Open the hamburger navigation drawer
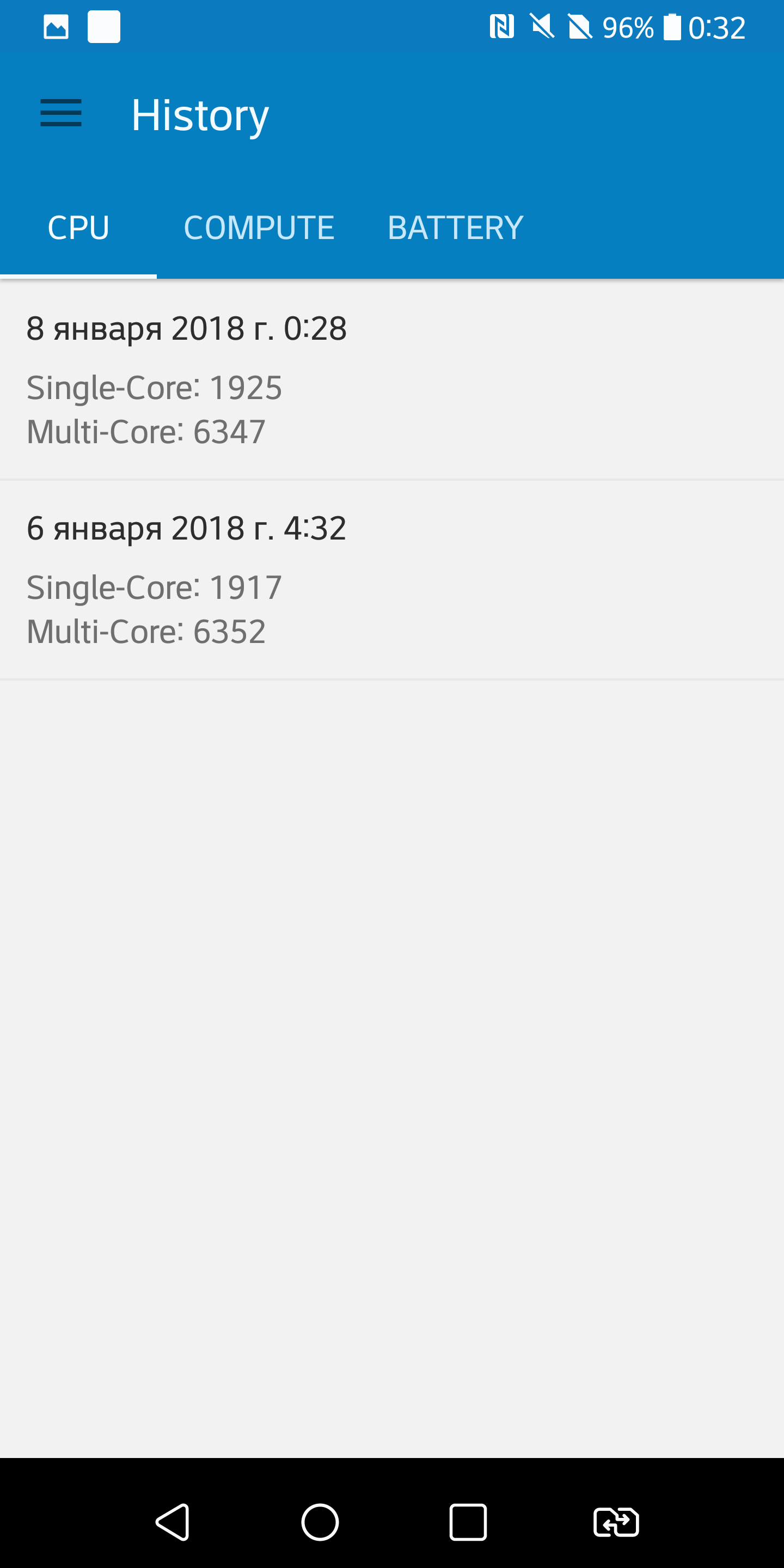The height and width of the screenshot is (1568, 784). [61, 113]
